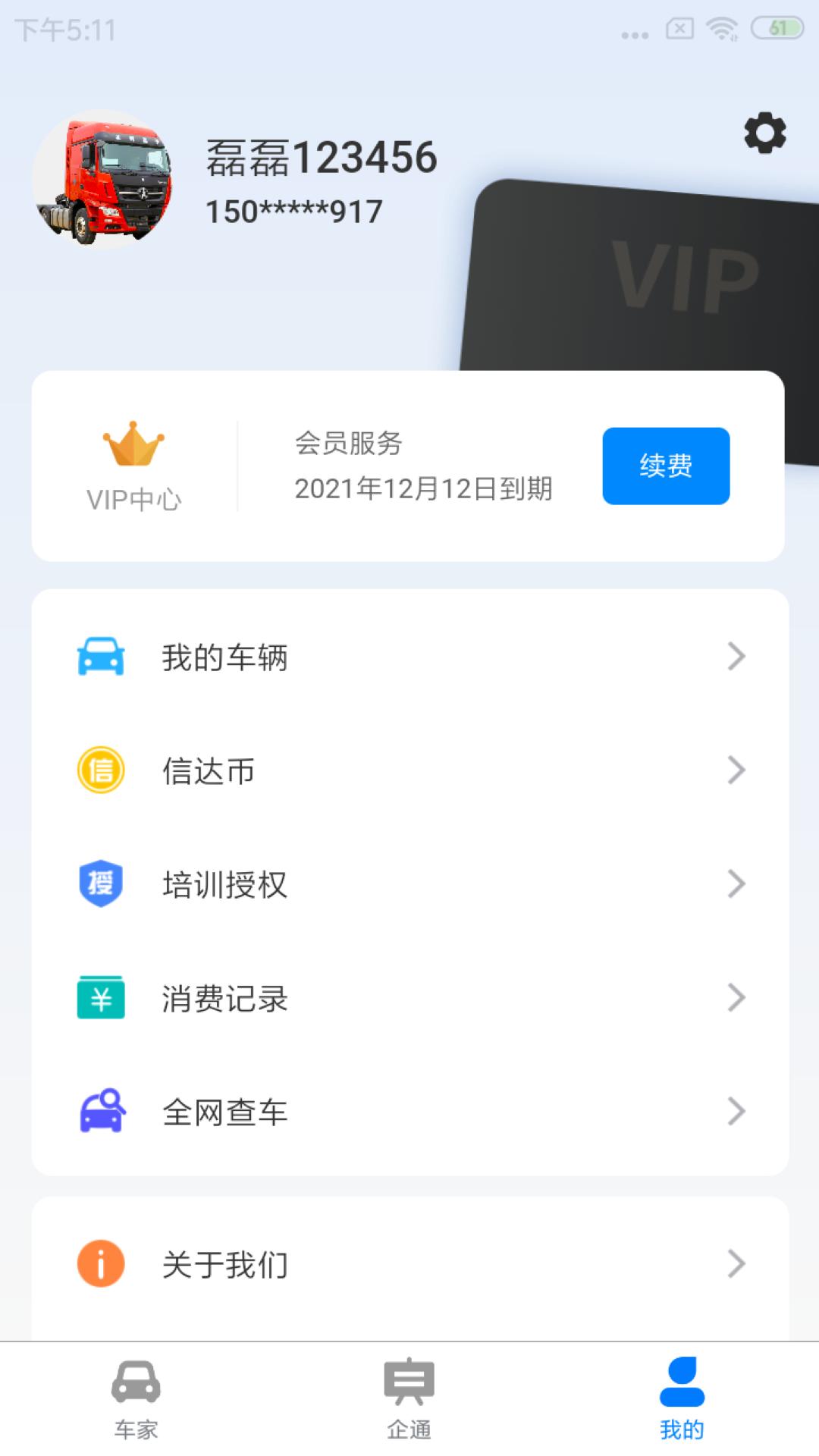Tap the masked phone number 150*****917
819x1456 pixels.
pos(294,211)
